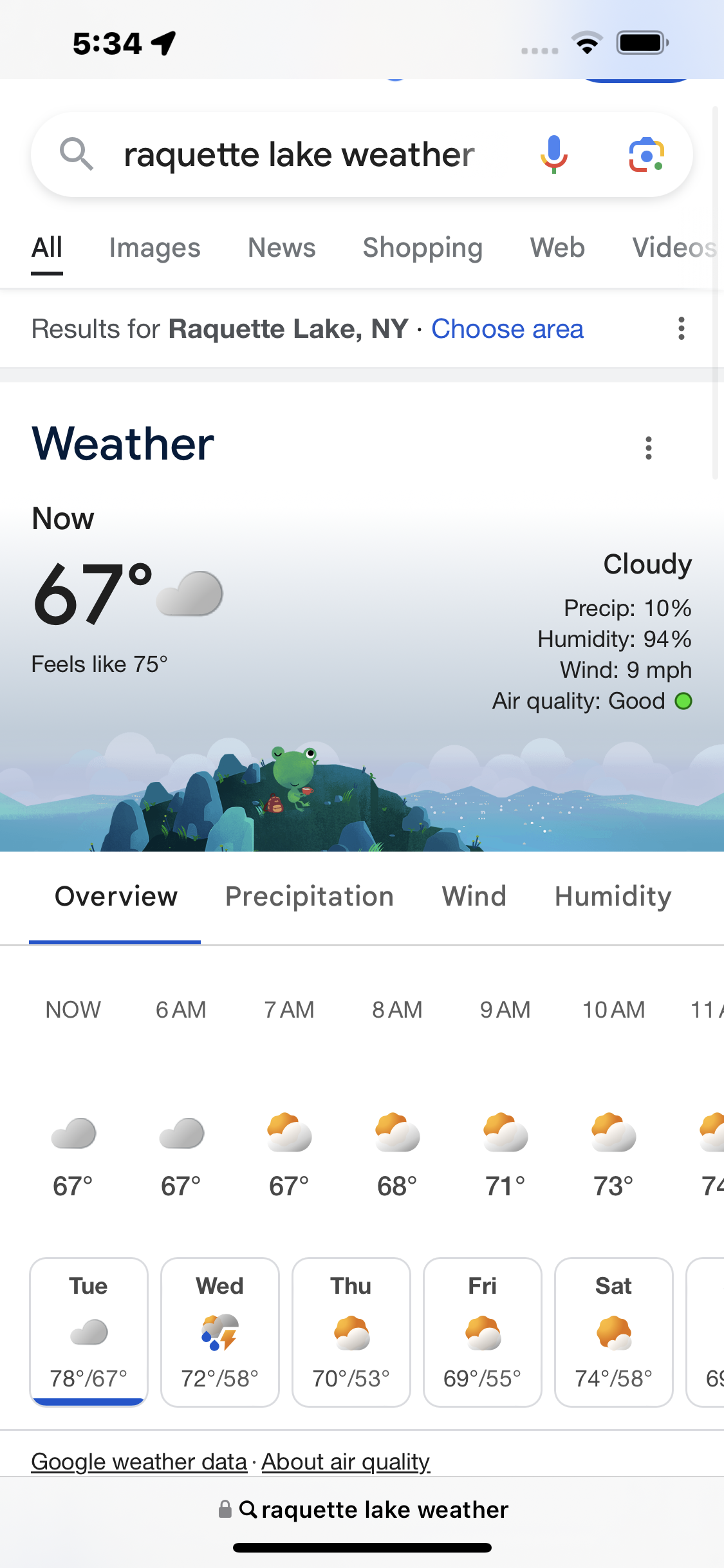Tap the browser address bar at bottom
Screen dimensions: 724x1568
[362, 1509]
